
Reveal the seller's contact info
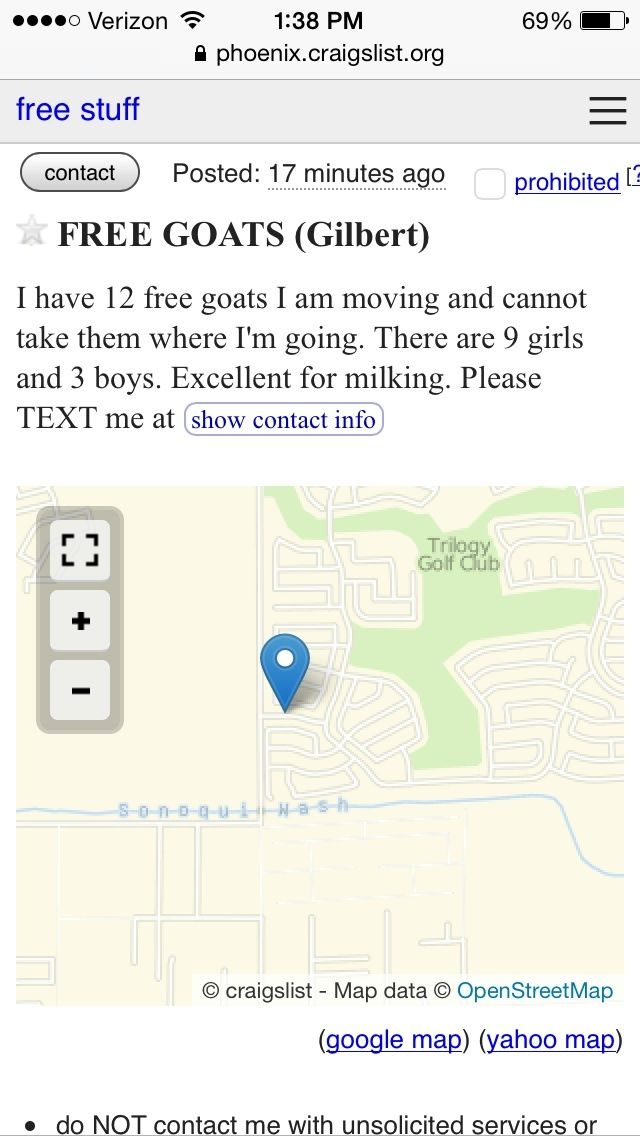point(283,419)
